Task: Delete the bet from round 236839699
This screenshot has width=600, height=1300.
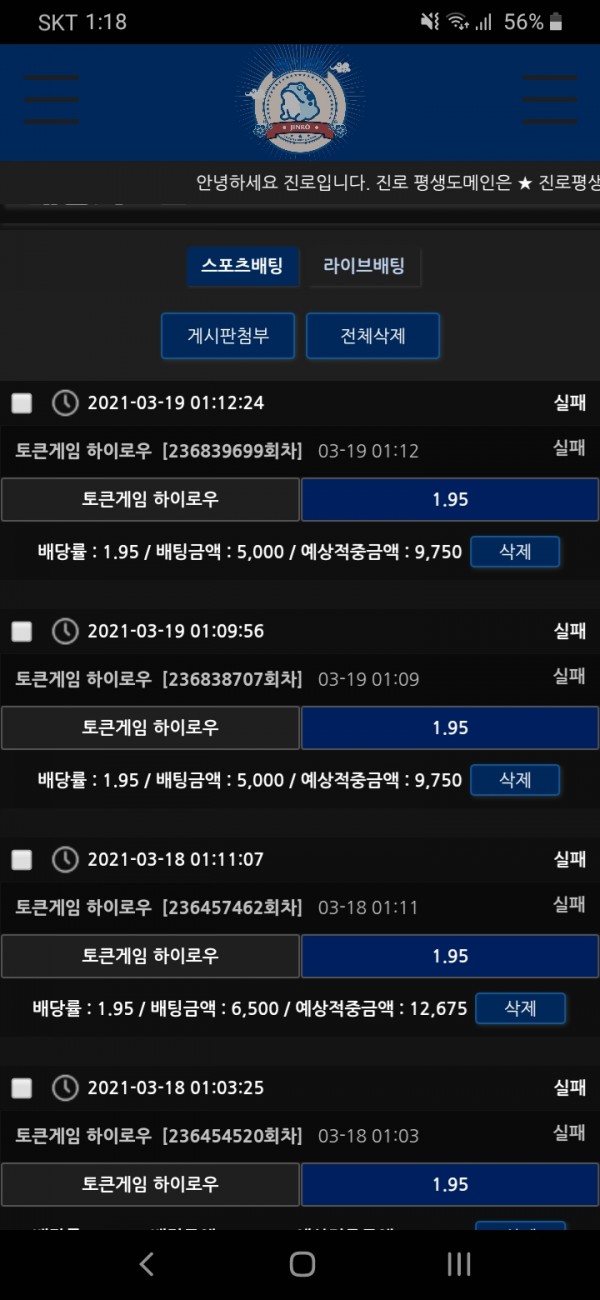Action: click(514, 552)
